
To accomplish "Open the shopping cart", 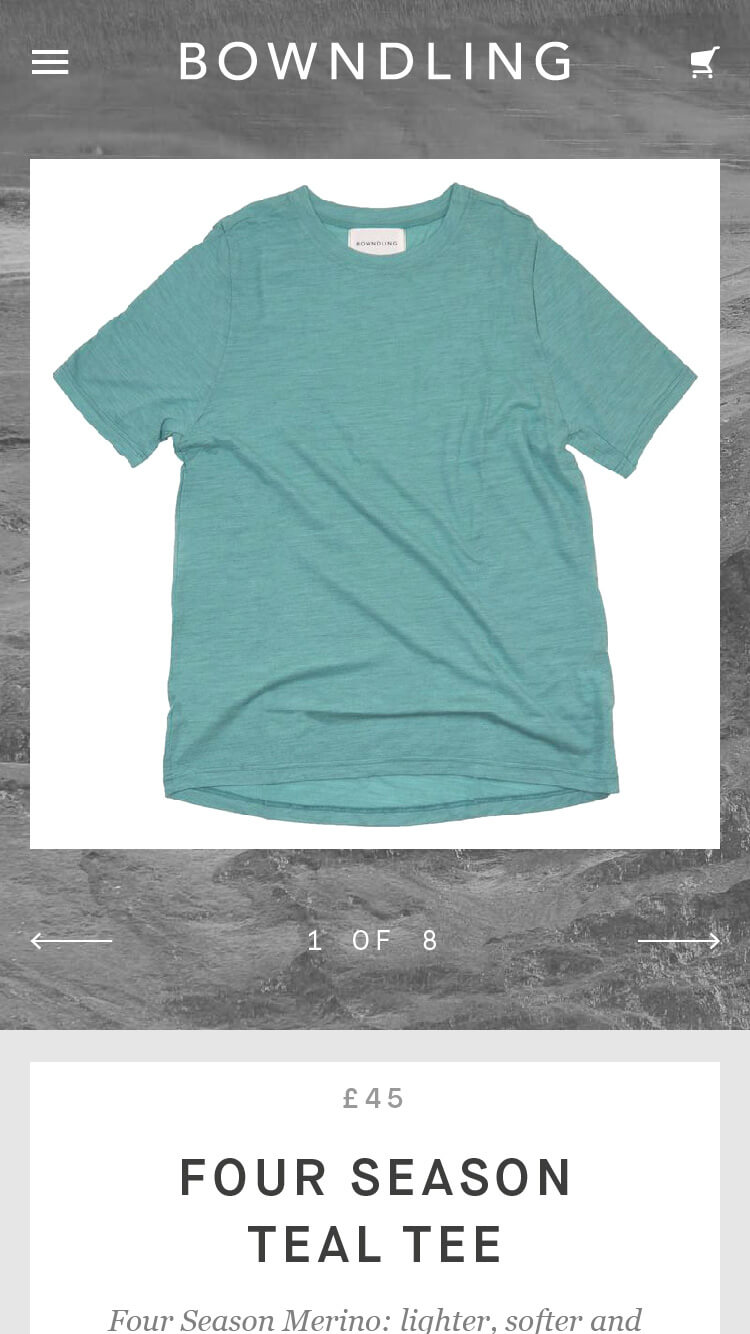I will pos(704,62).
